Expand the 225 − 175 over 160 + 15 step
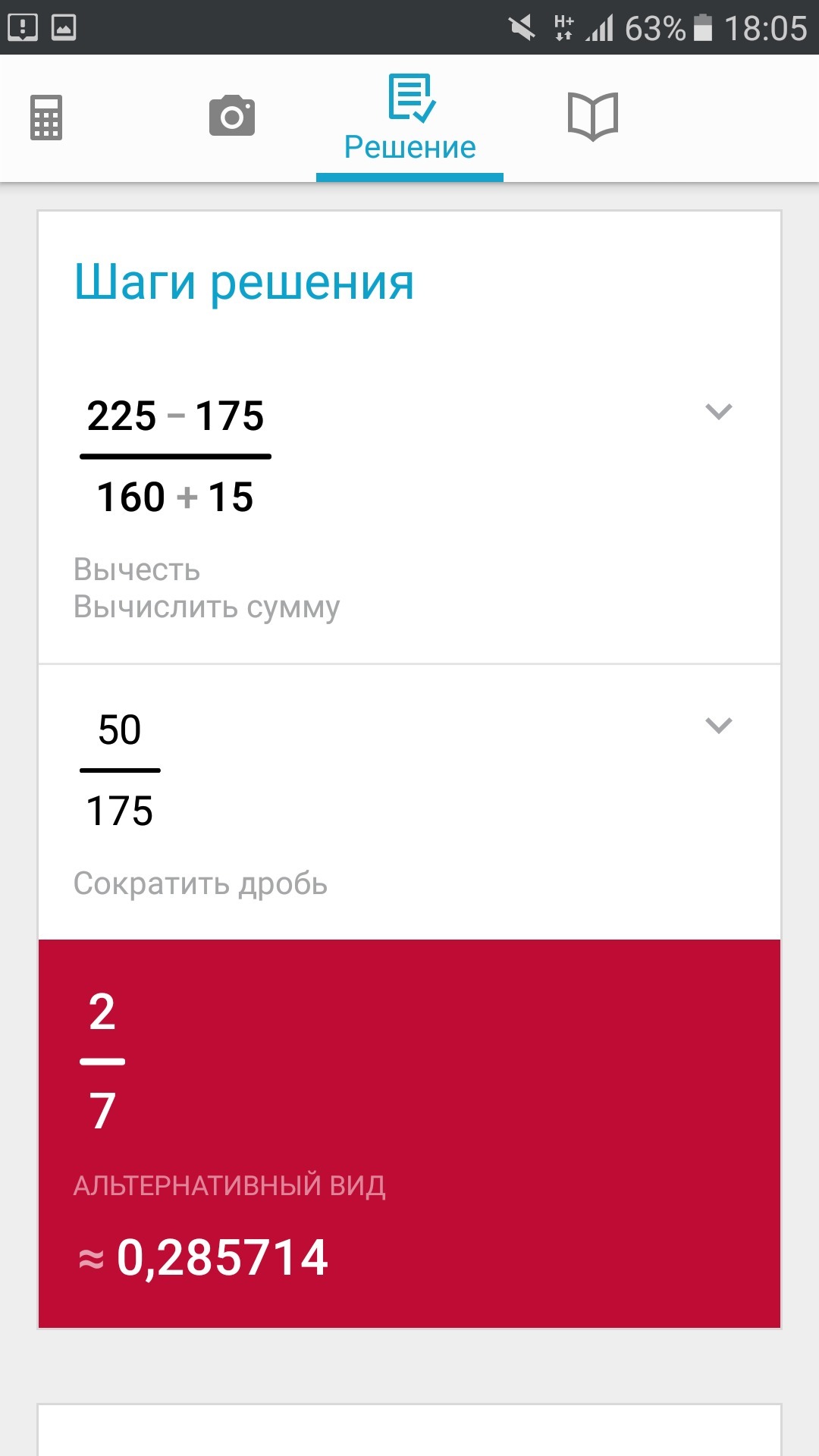 pyautogui.click(x=718, y=412)
